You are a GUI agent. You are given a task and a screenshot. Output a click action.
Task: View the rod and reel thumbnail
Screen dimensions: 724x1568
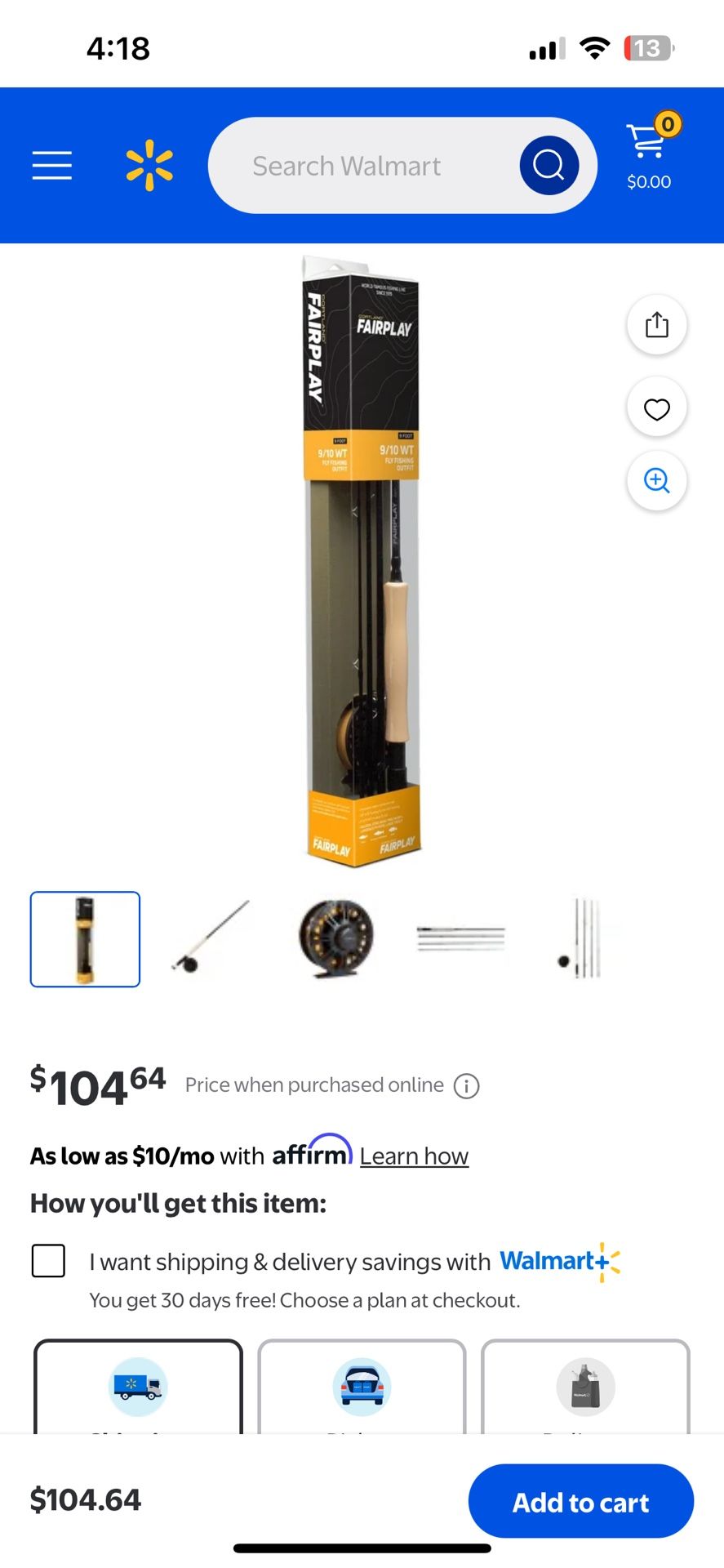tap(211, 939)
